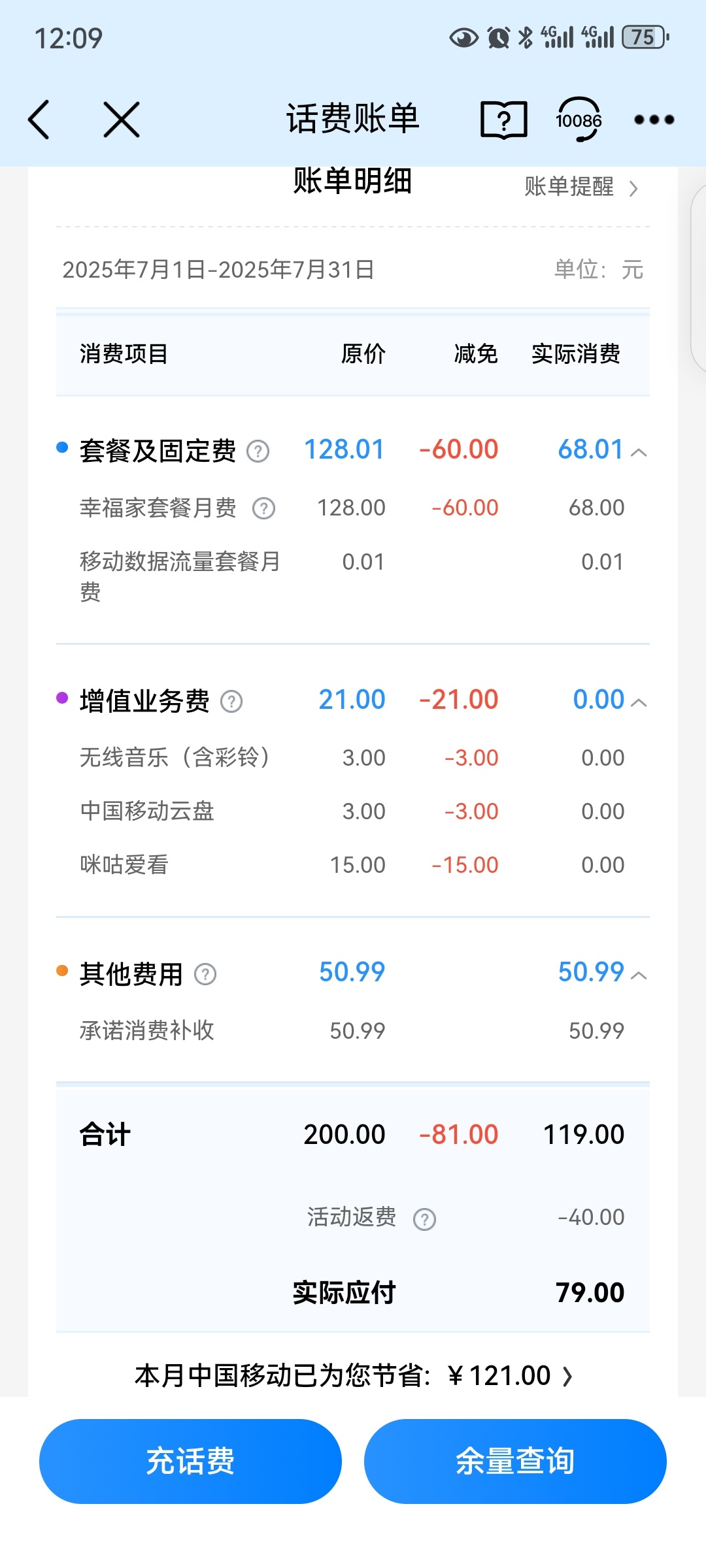Viewport: 706px width, 1568px height.
Task: Contact 10086 customer service
Action: pyautogui.click(x=579, y=120)
